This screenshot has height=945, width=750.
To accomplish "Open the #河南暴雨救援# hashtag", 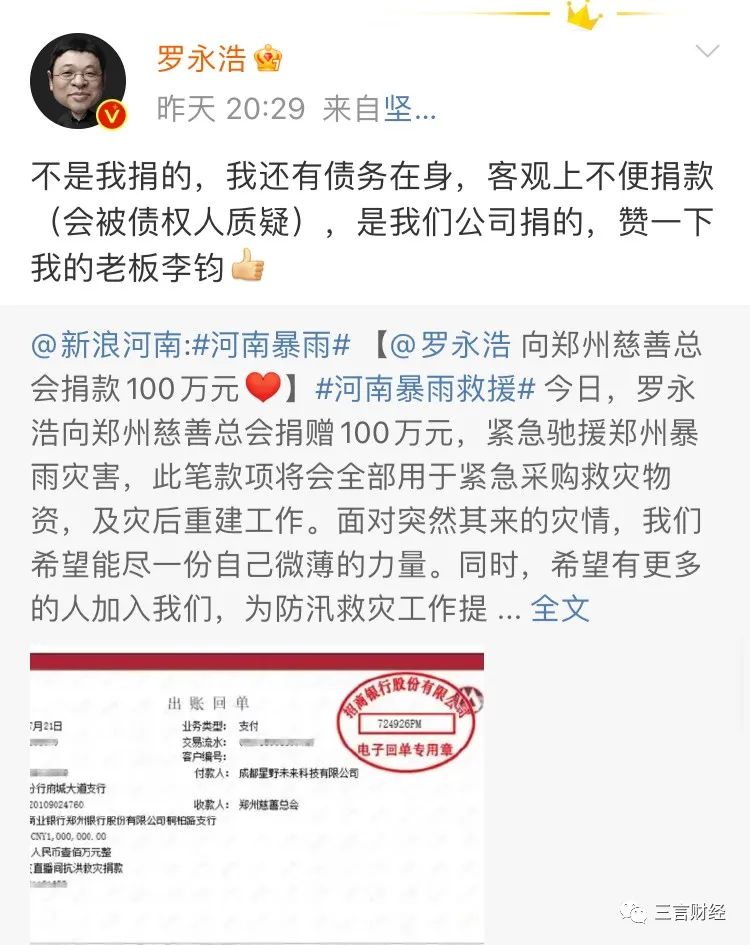I will coord(426,389).
